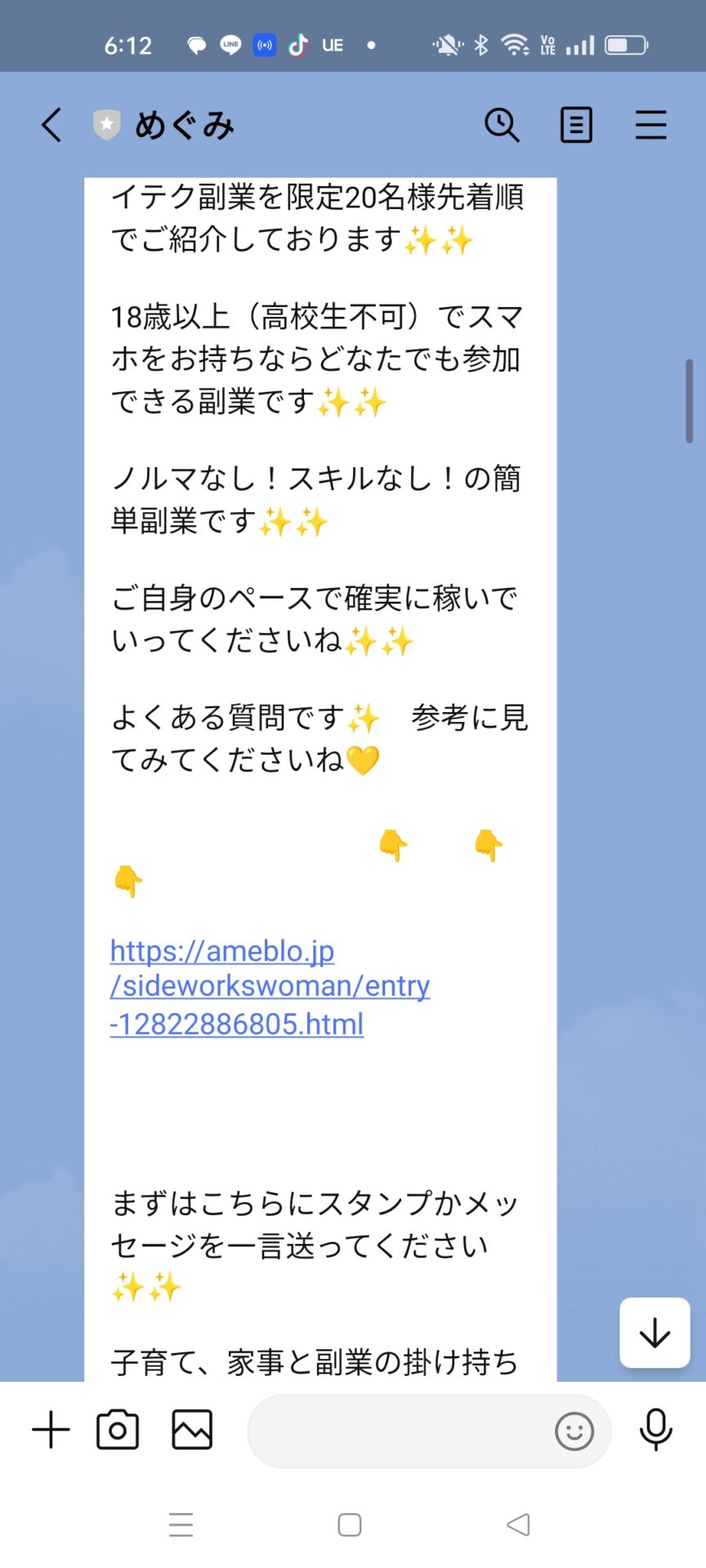
Task: Launch the camera from chat bar
Action: pyautogui.click(x=118, y=1430)
